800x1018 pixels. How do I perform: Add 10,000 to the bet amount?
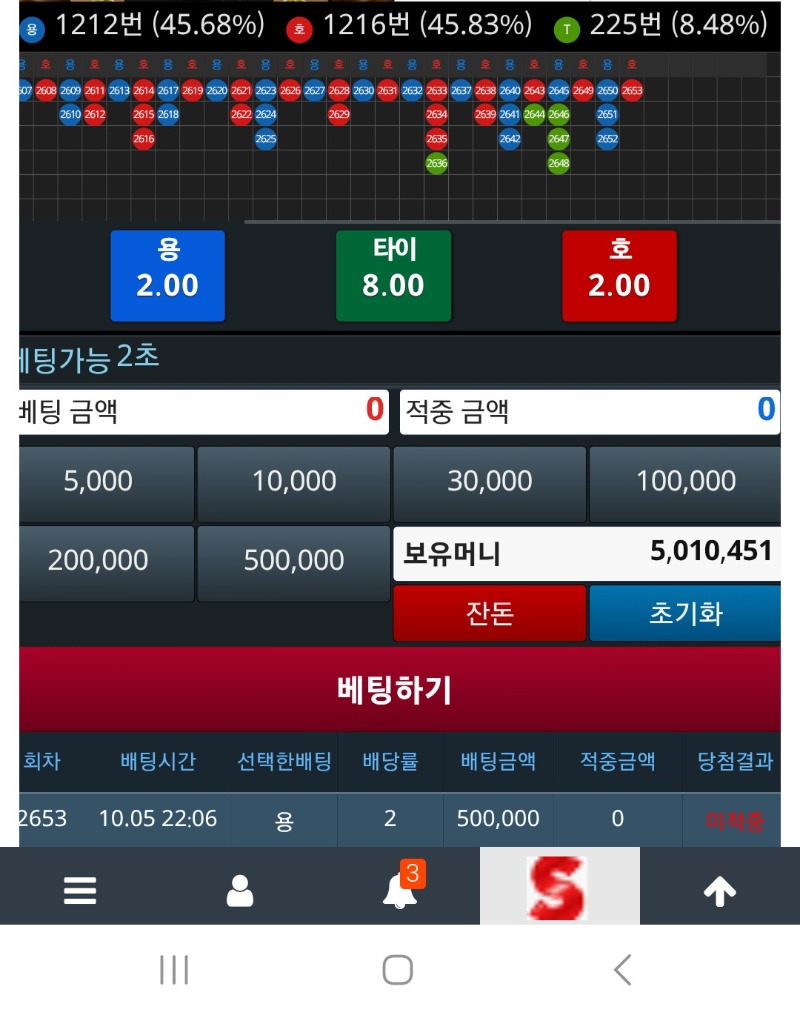(x=294, y=482)
